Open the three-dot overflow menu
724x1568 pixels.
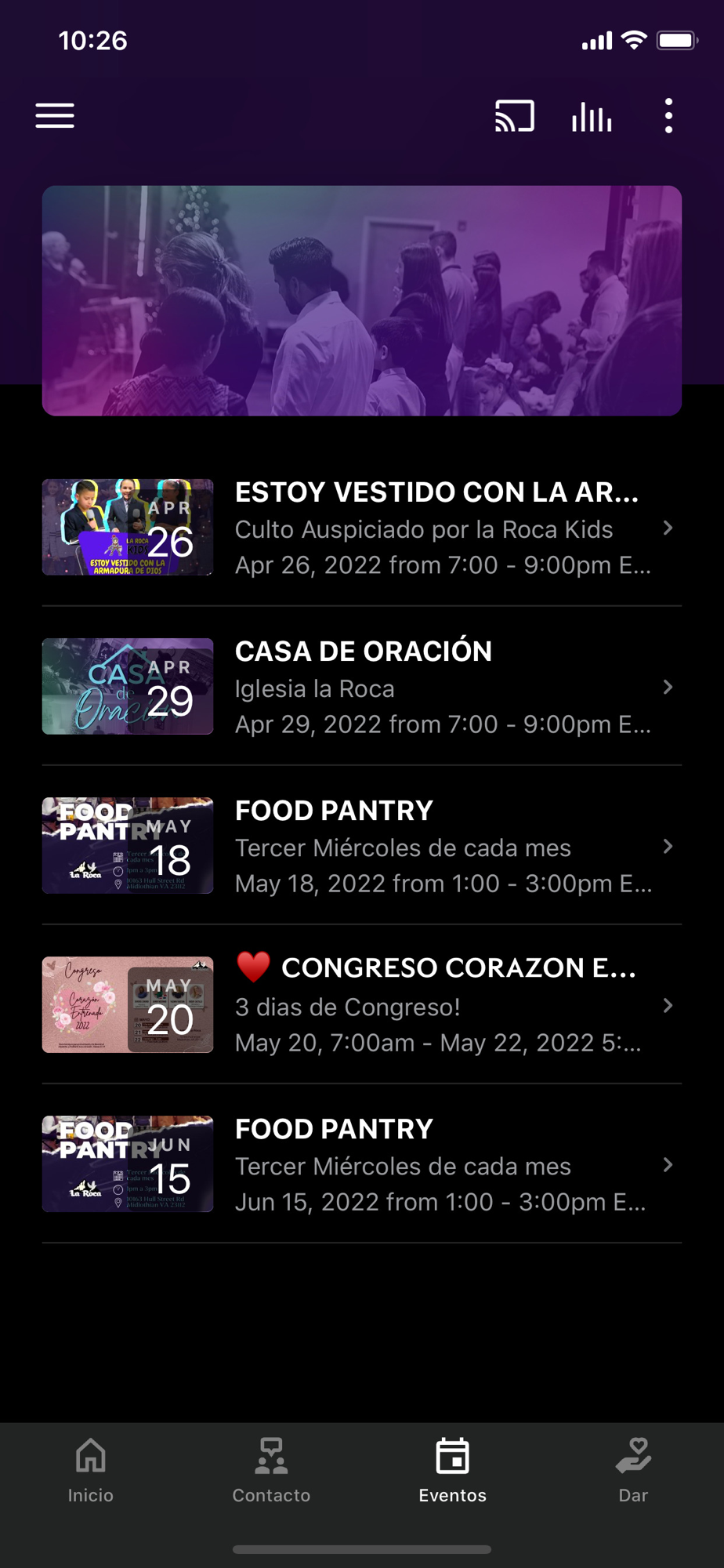tap(668, 116)
